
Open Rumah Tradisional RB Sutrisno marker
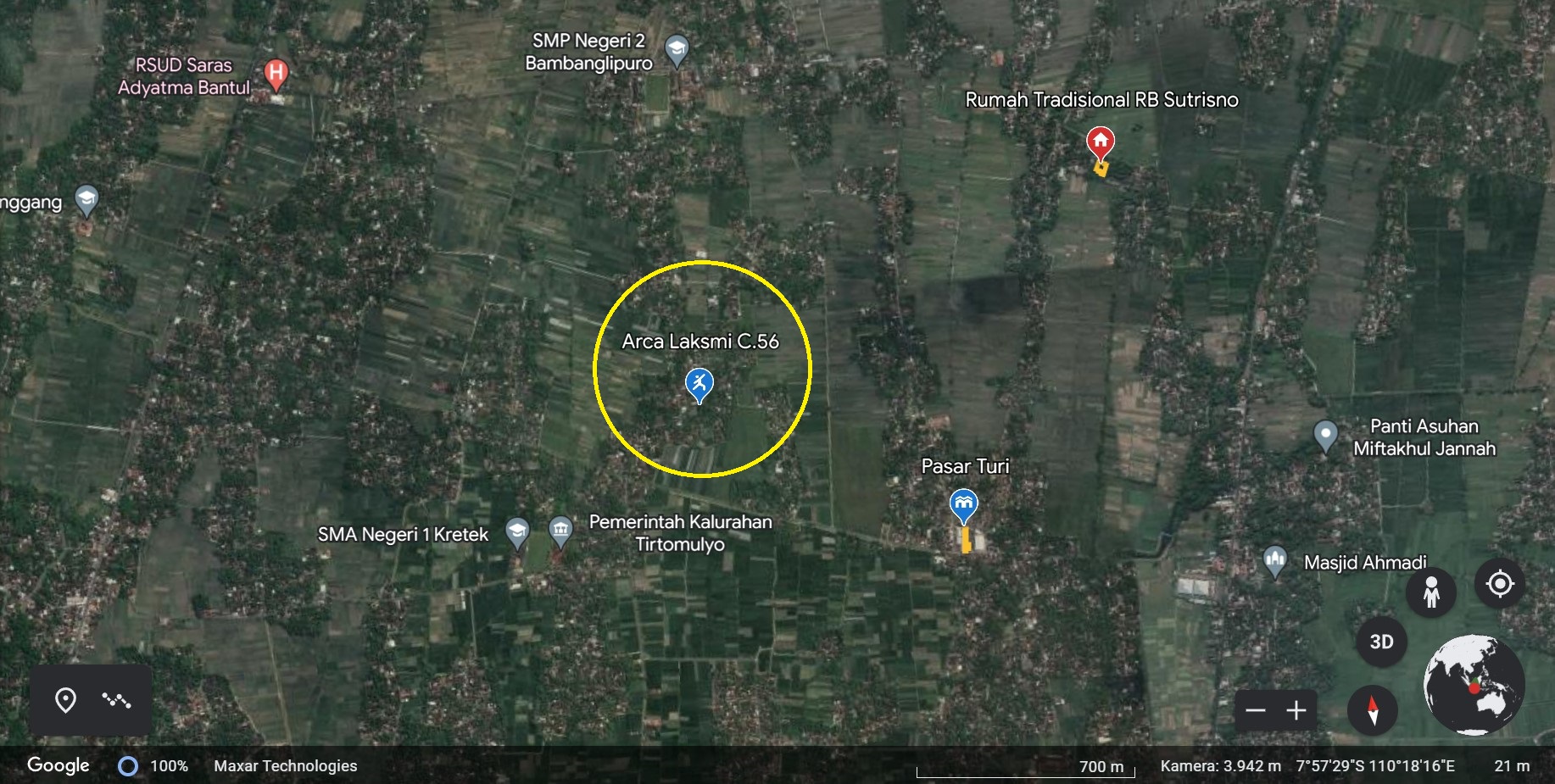(1100, 142)
